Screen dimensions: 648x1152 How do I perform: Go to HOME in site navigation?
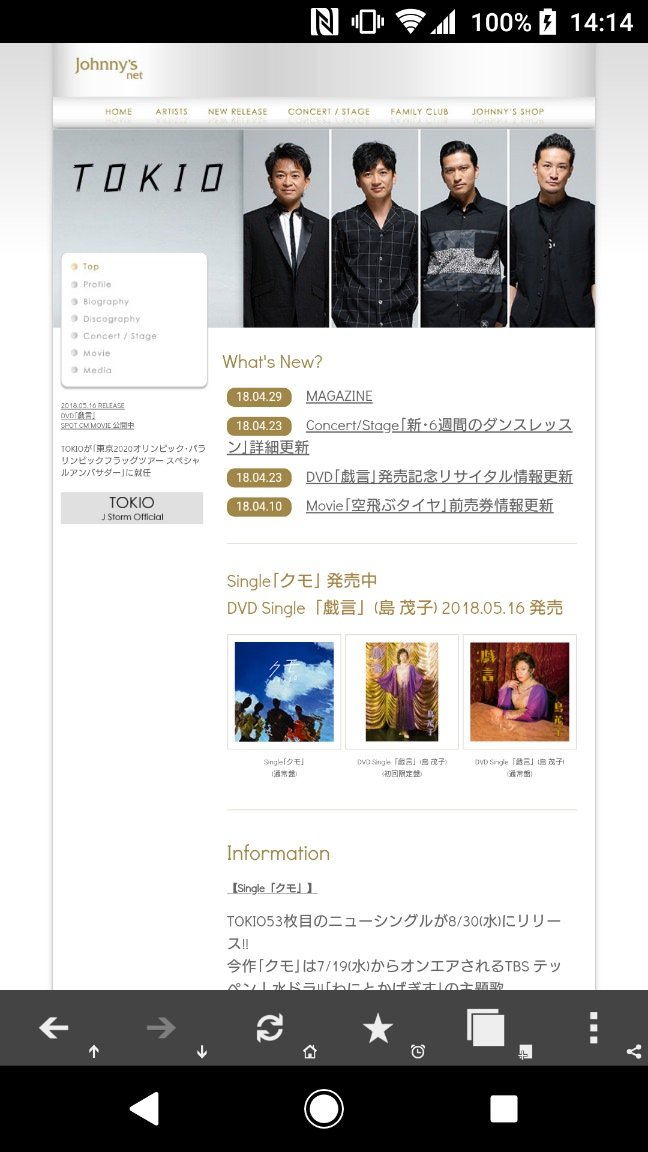point(118,112)
